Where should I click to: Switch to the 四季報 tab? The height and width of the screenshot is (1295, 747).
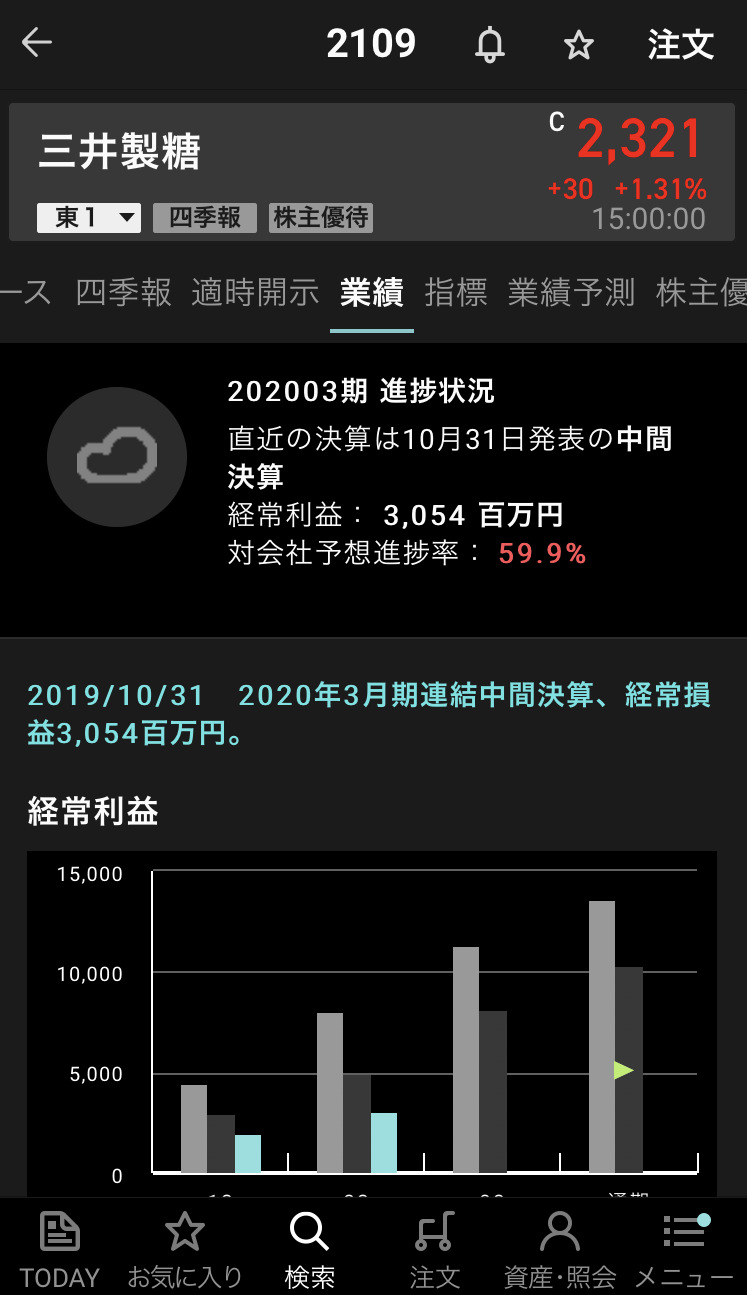coord(124,292)
